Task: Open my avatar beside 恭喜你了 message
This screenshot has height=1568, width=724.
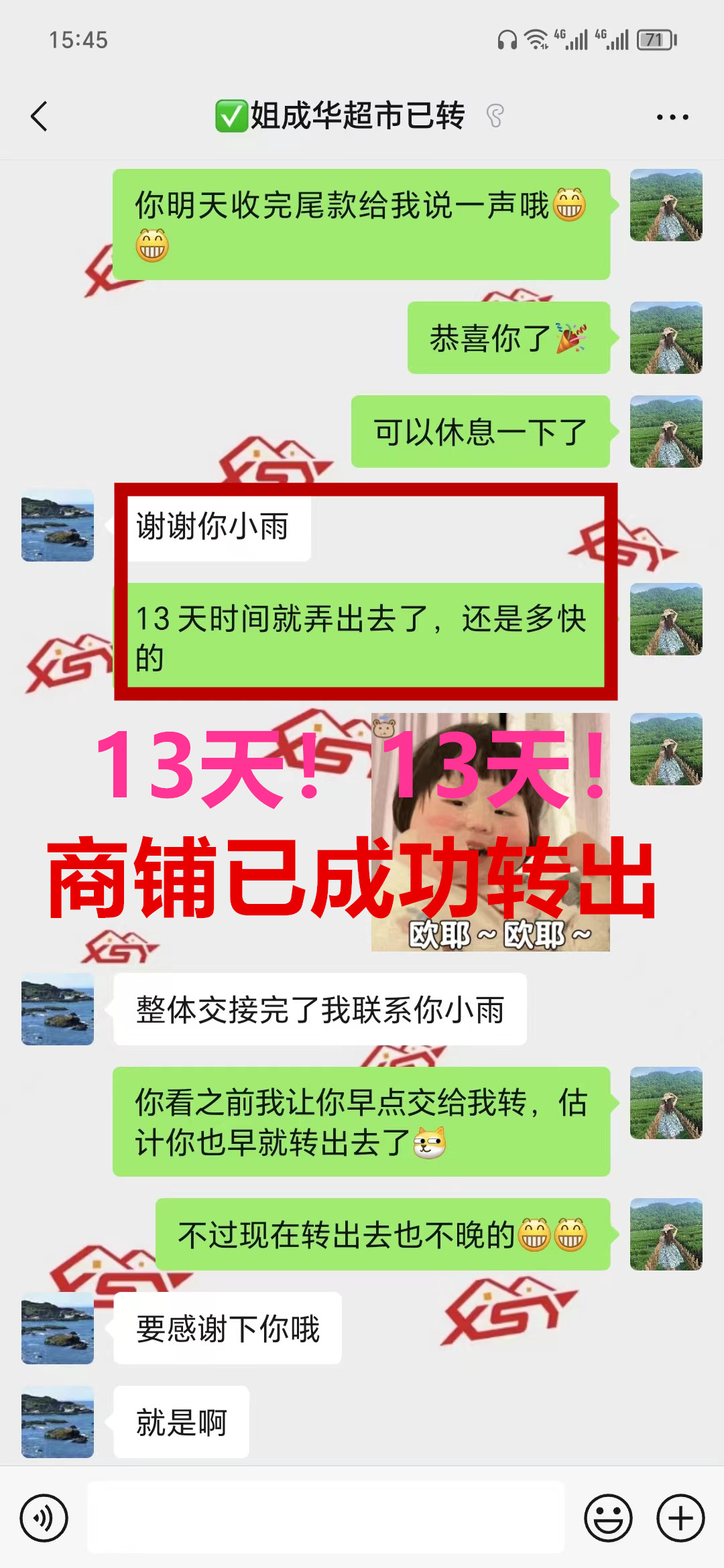Action: click(x=666, y=338)
